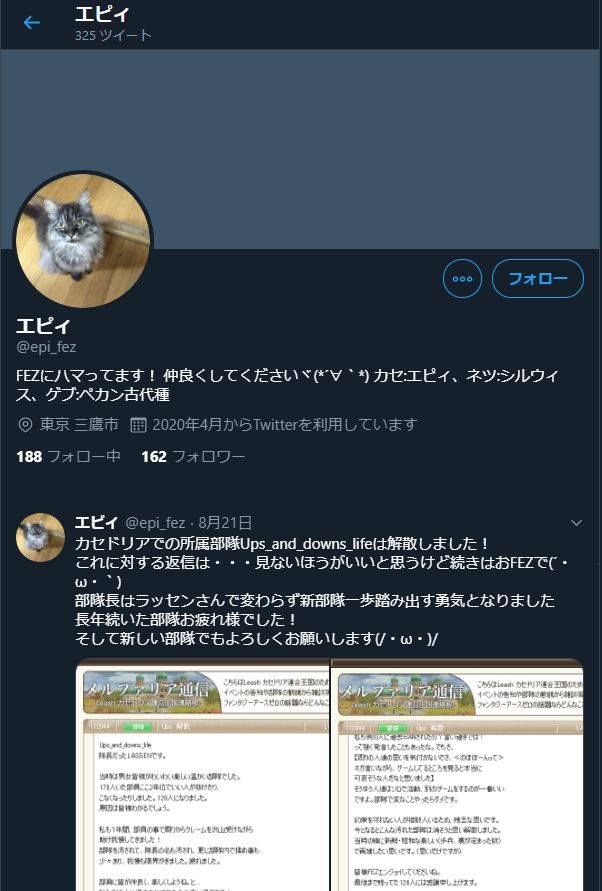Open the tweet's left attached image

[203, 775]
